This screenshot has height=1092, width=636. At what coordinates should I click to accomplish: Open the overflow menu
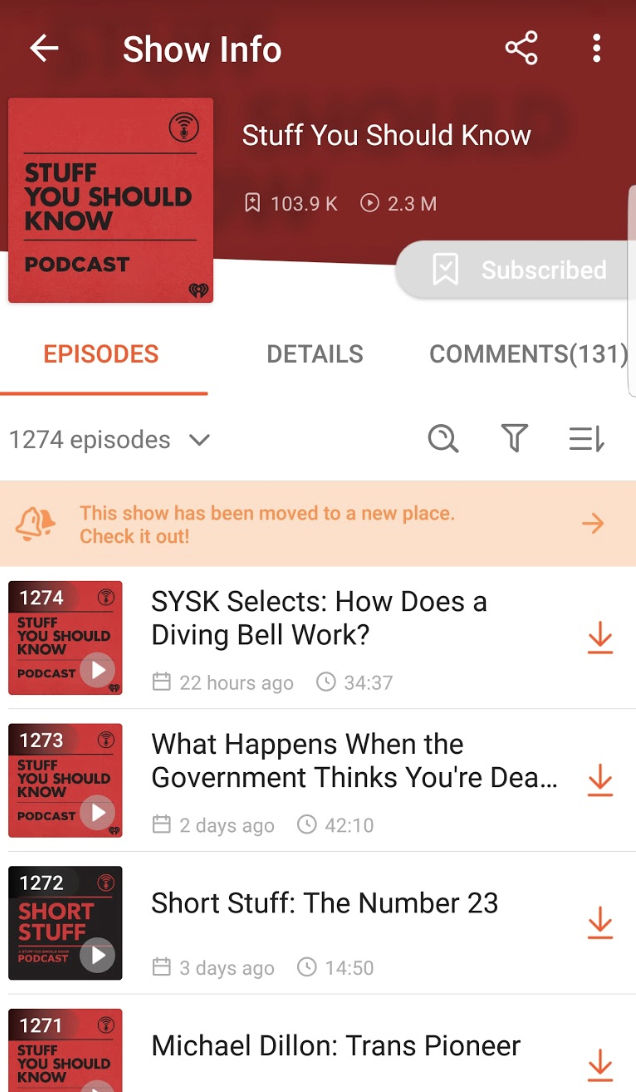(596, 48)
